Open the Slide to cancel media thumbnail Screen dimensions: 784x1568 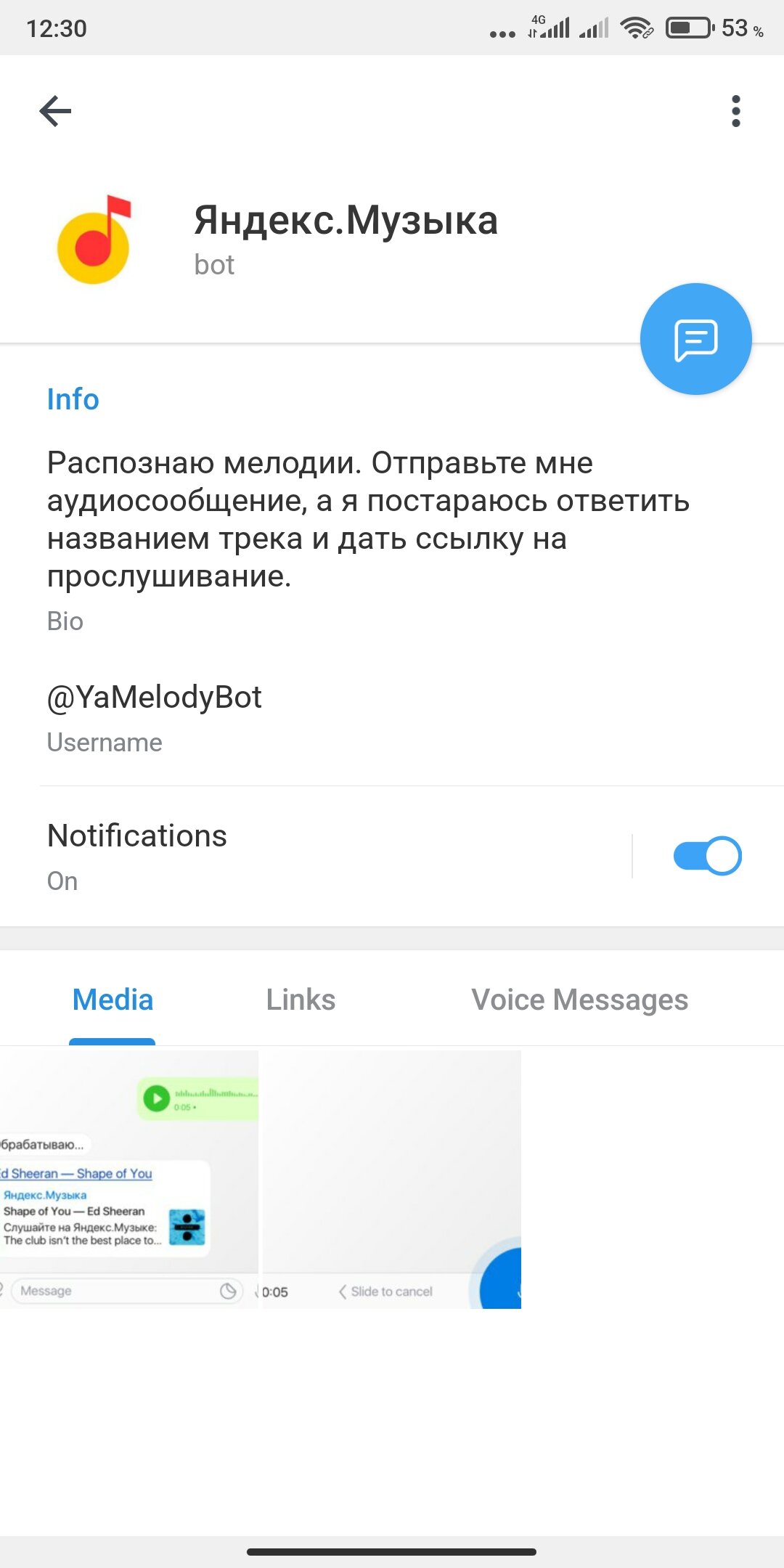tap(392, 1179)
